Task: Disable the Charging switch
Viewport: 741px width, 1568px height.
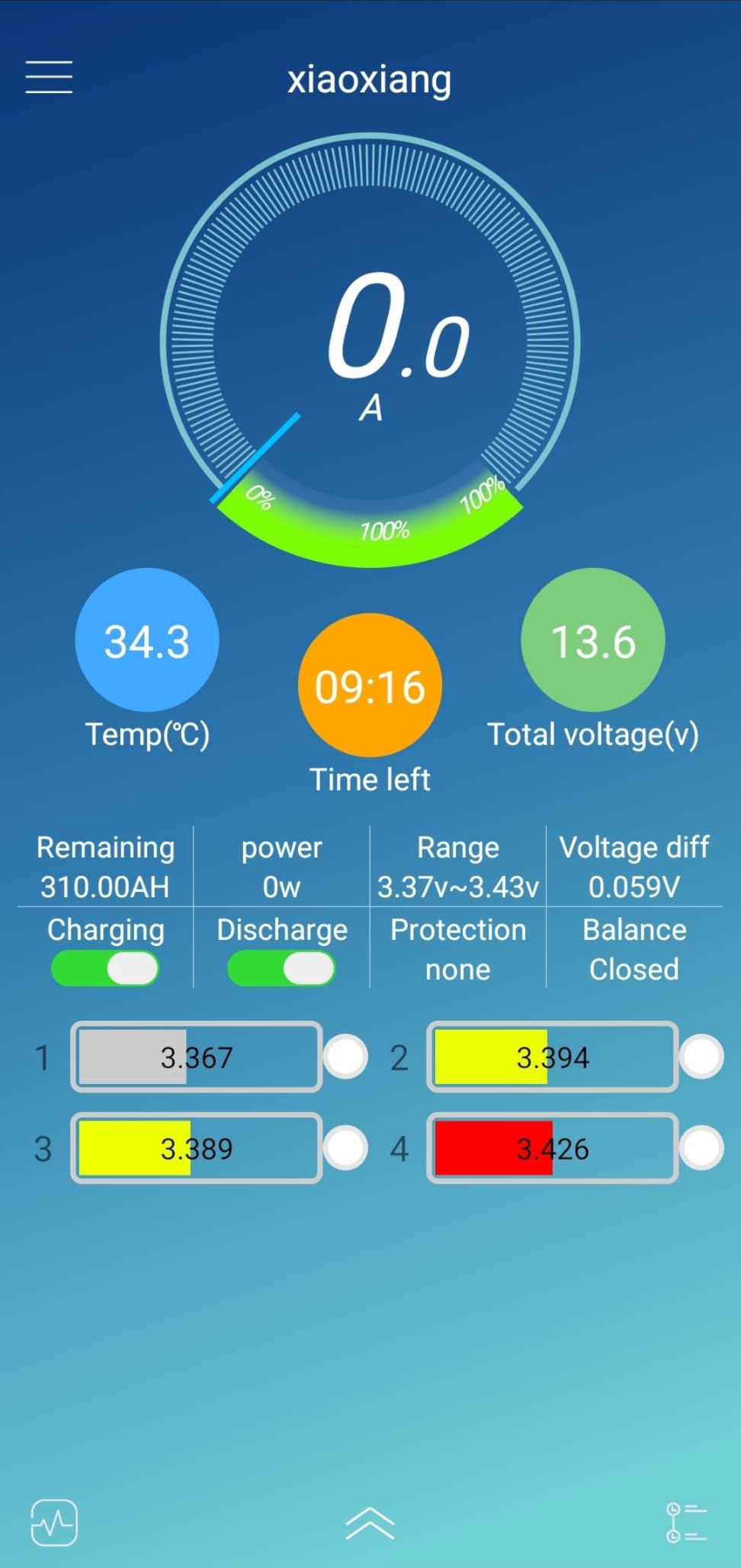Action: pos(105,967)
